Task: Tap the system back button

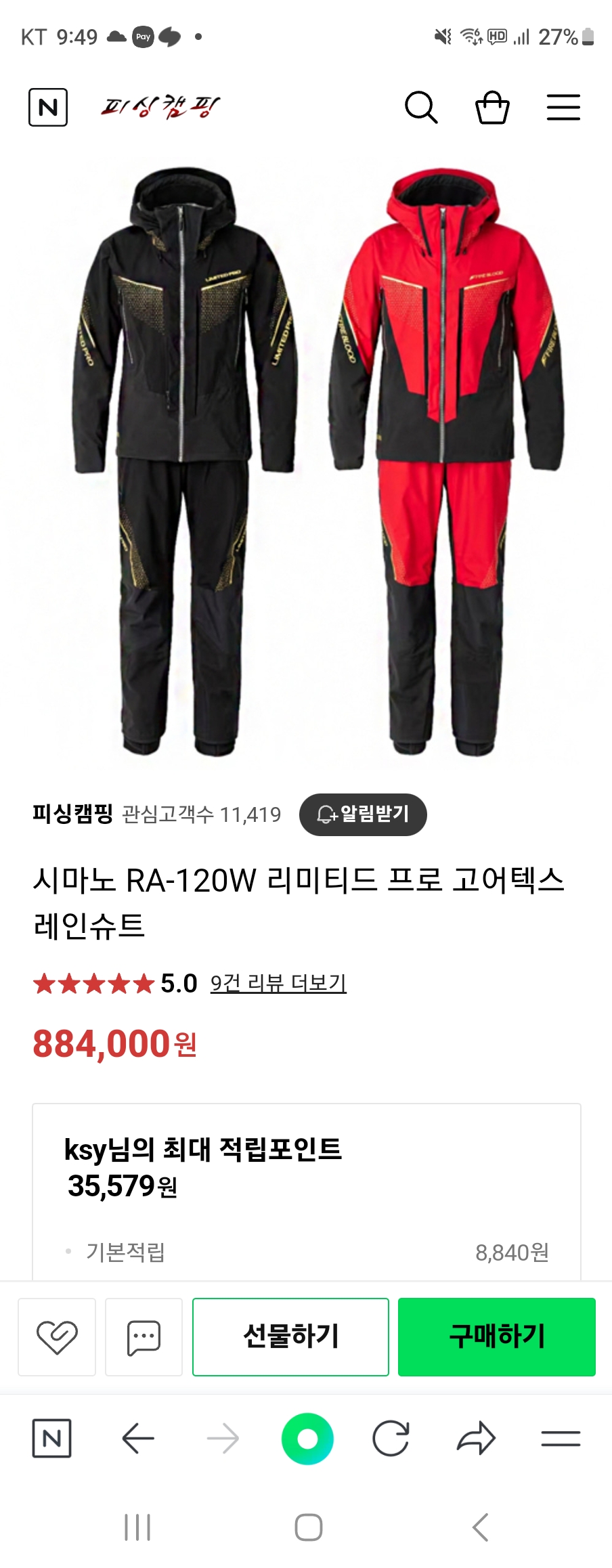Action: coord(480,1527)
